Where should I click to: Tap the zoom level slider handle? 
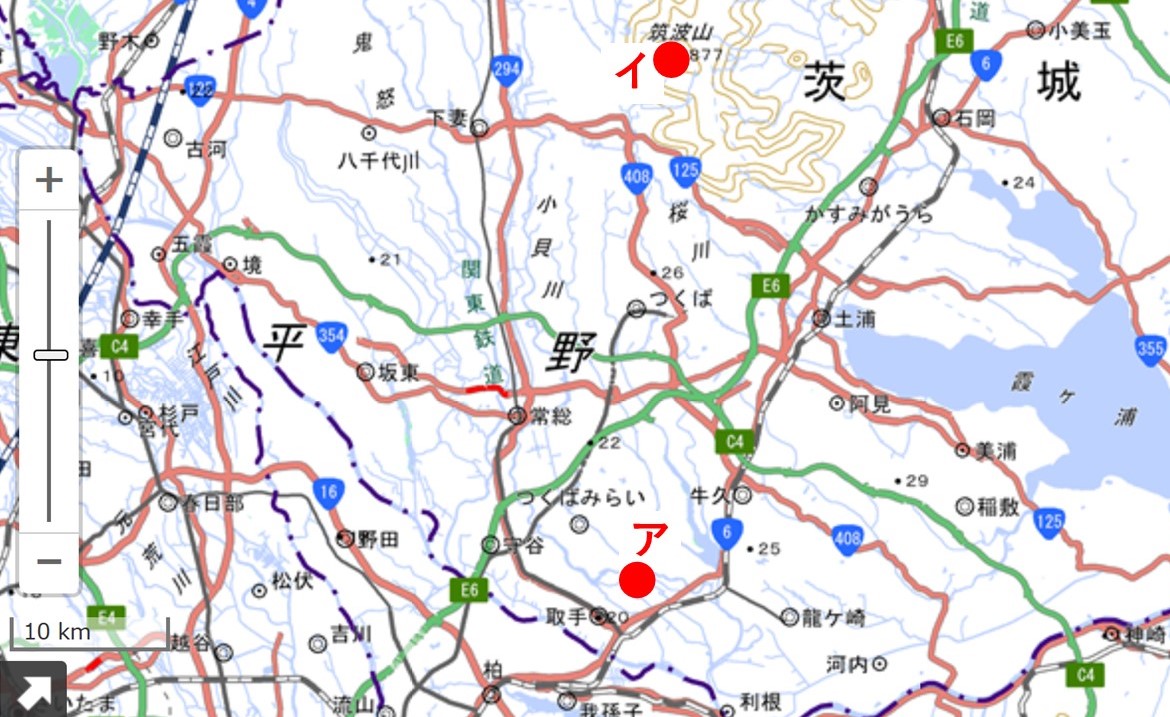(50, 355)
